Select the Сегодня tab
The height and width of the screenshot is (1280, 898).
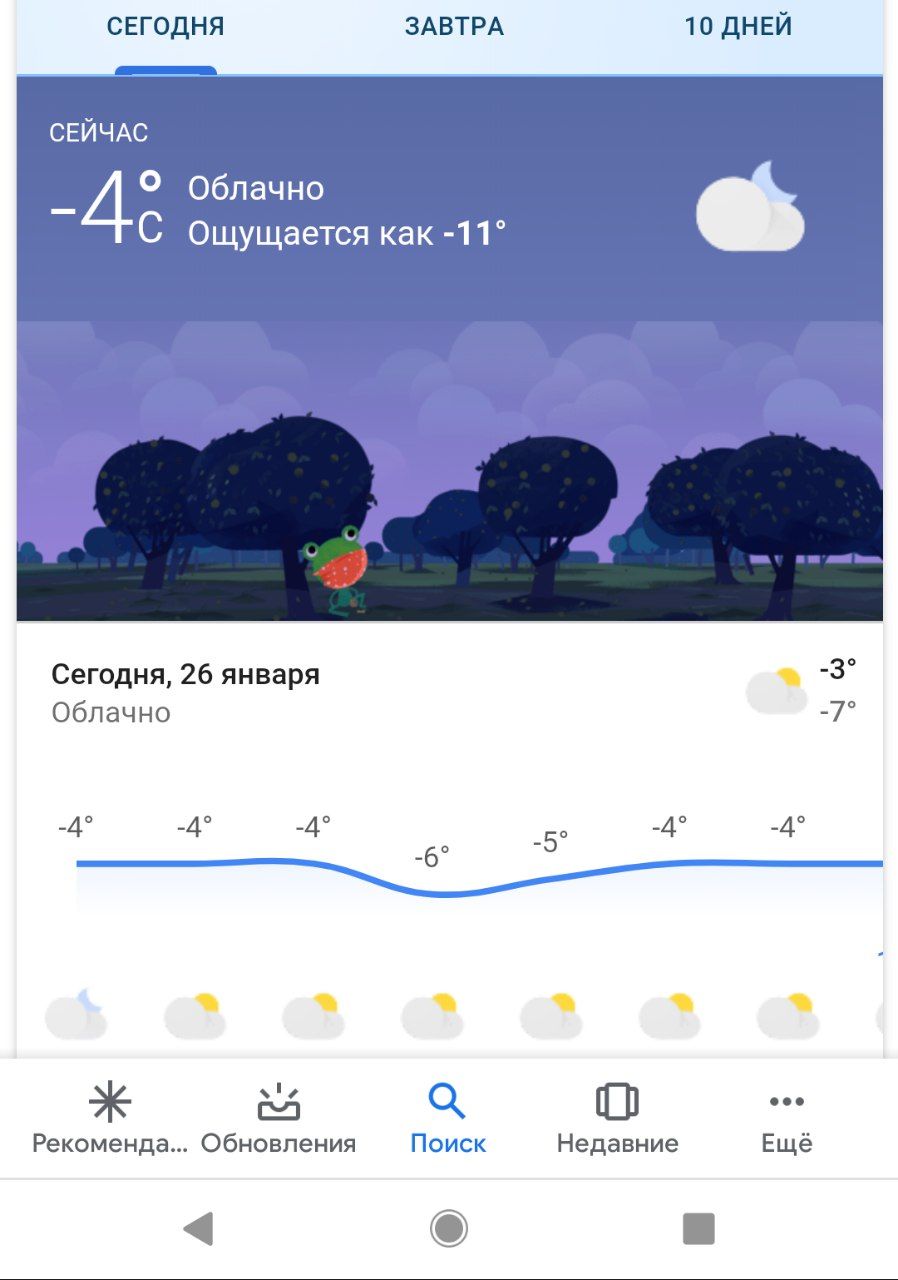point(166,27)
